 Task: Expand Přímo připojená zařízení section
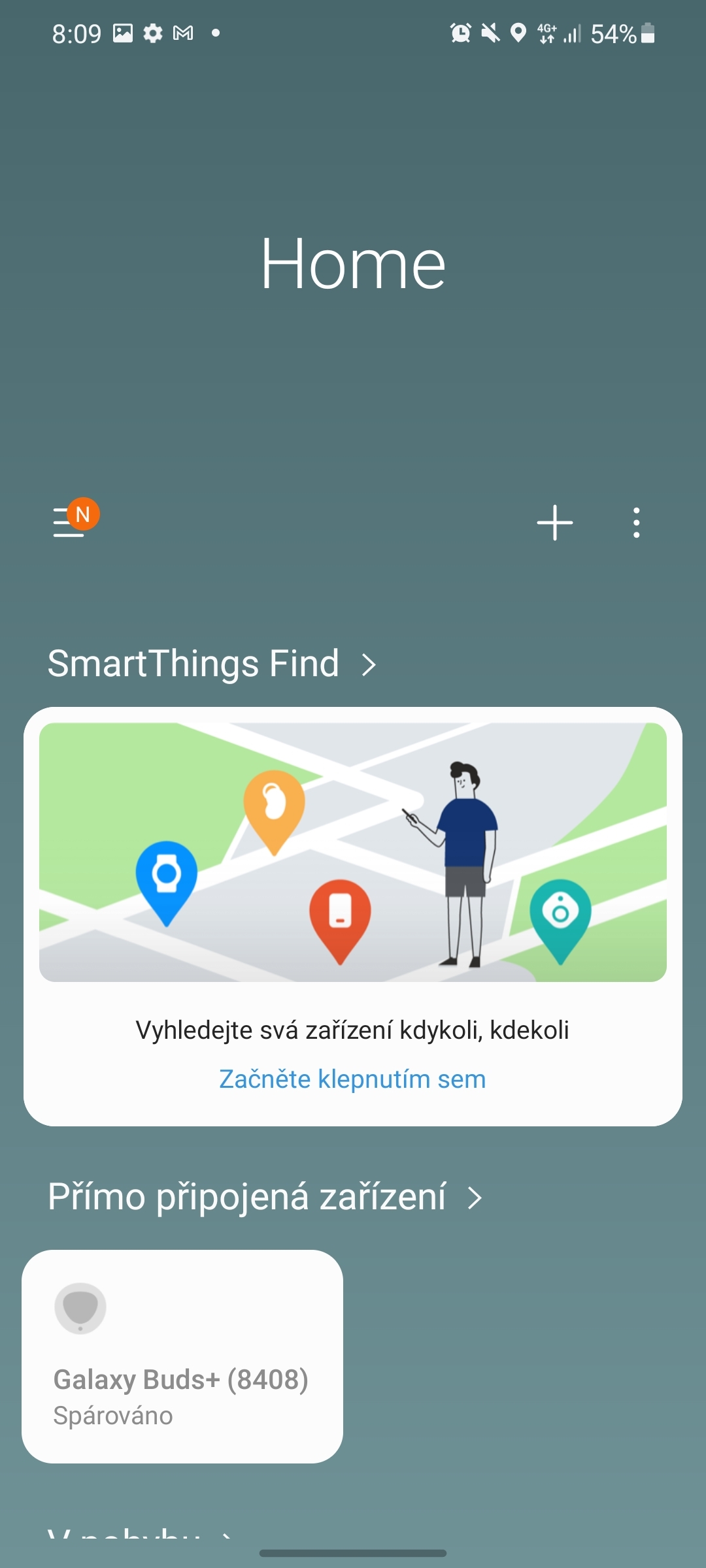(x=264, y=1197)
